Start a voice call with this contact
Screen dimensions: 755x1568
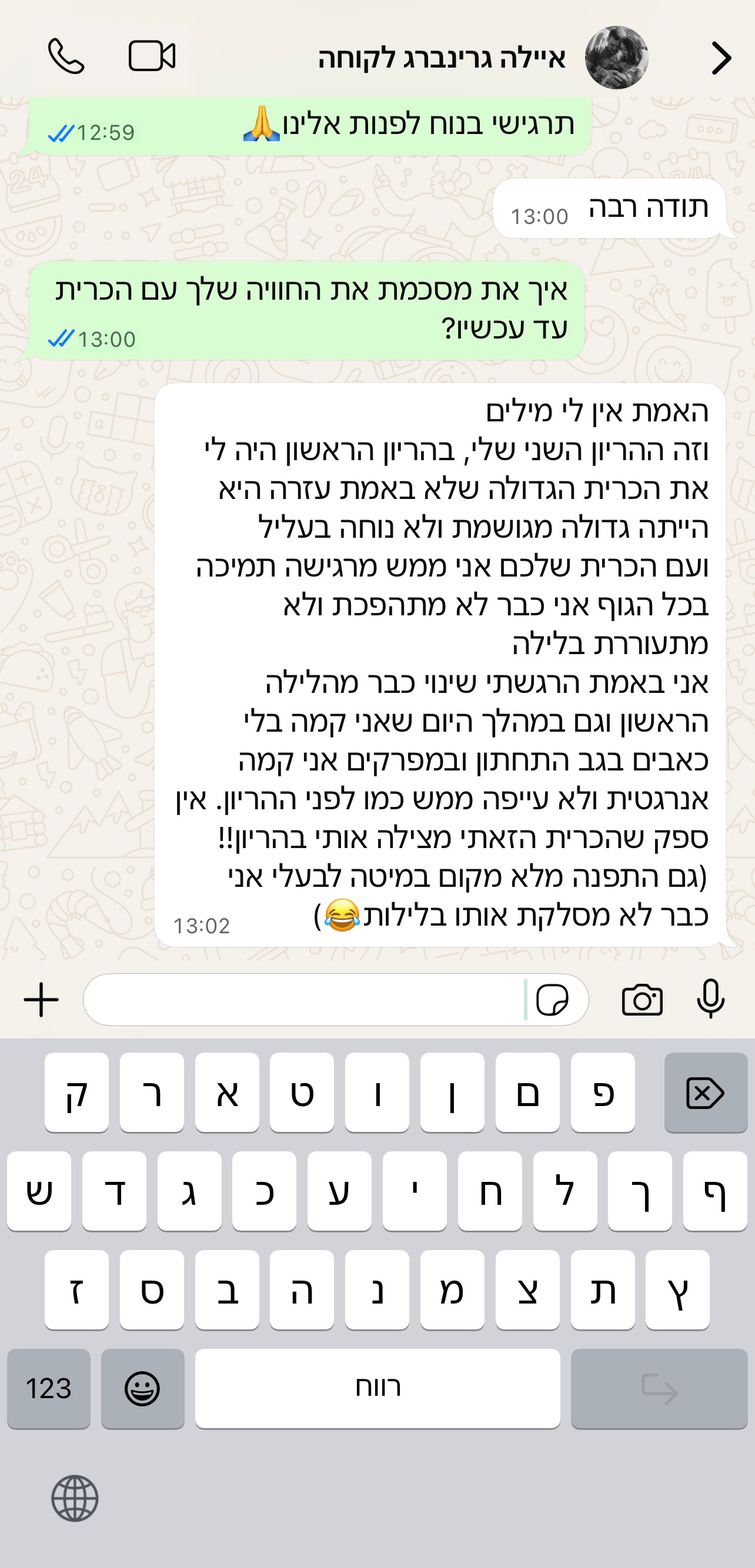pyautogui.click(x=66, y=56)
